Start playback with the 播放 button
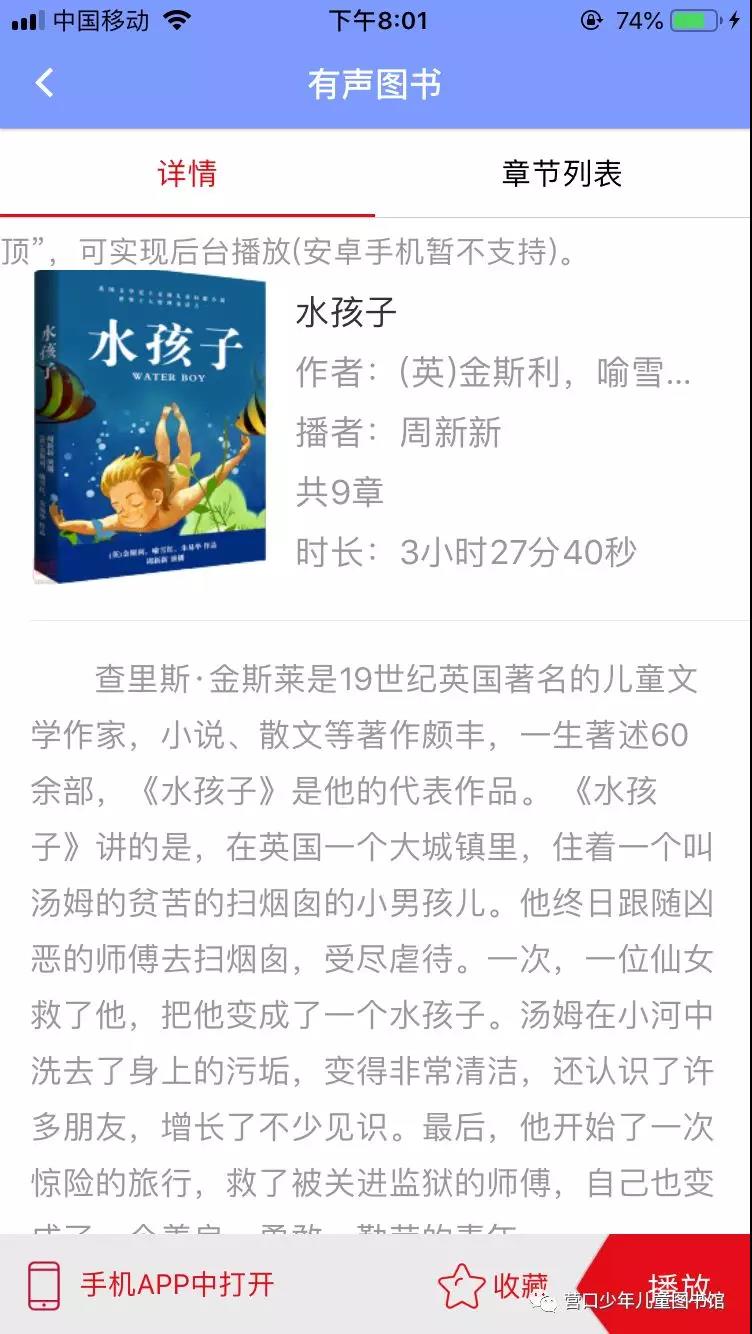The image size is (752, 1334). point(678,1283)
